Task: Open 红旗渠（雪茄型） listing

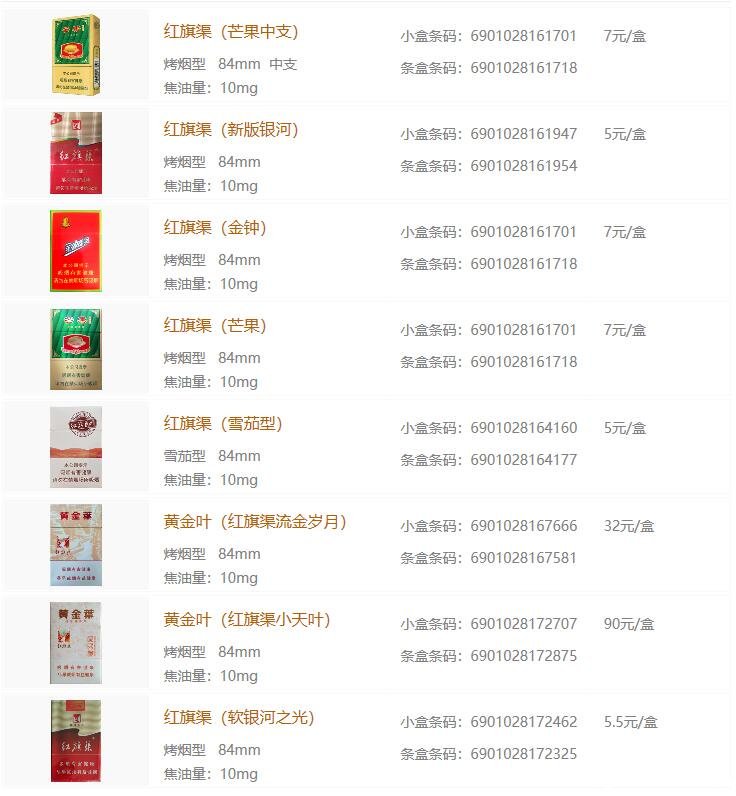Action: point(223,424)
